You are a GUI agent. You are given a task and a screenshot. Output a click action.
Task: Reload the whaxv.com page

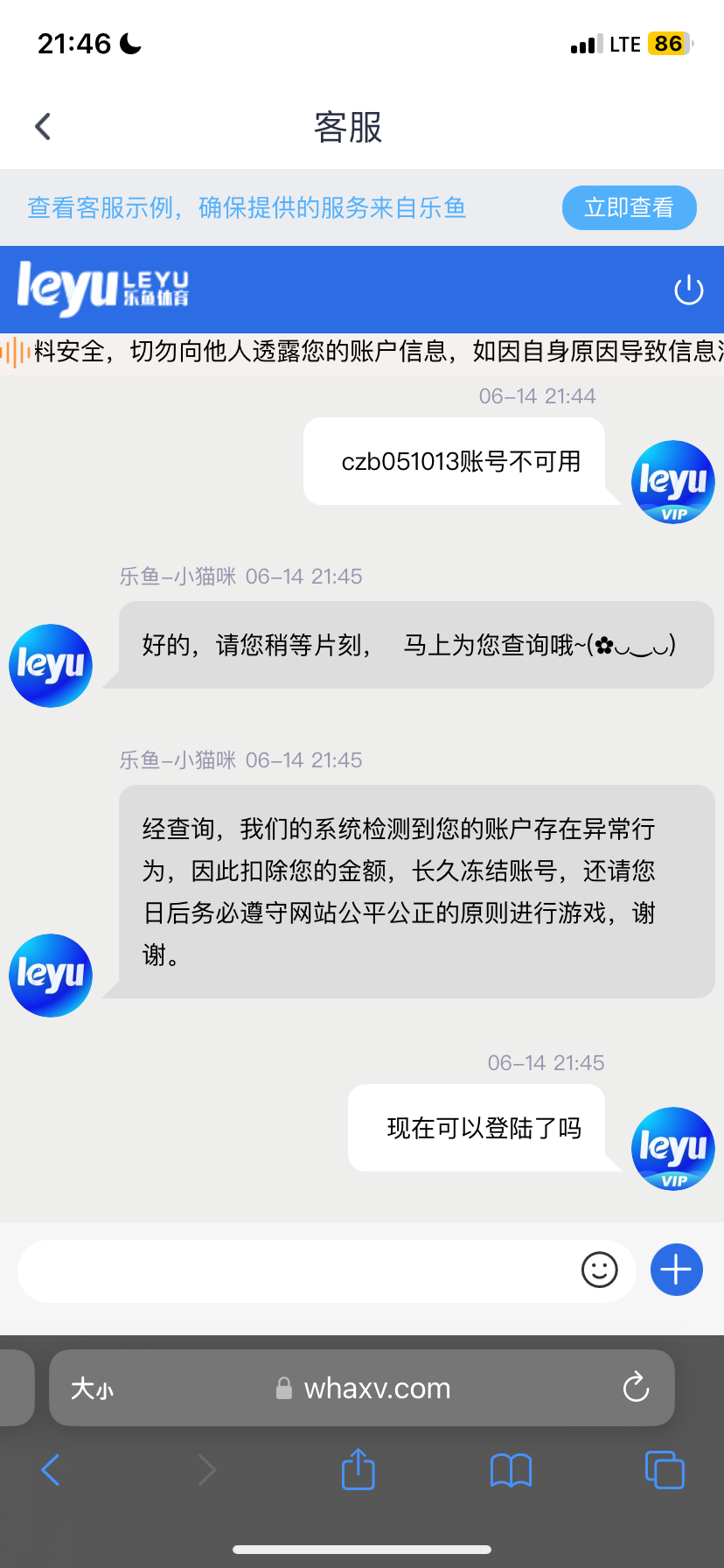(636, 1388)
